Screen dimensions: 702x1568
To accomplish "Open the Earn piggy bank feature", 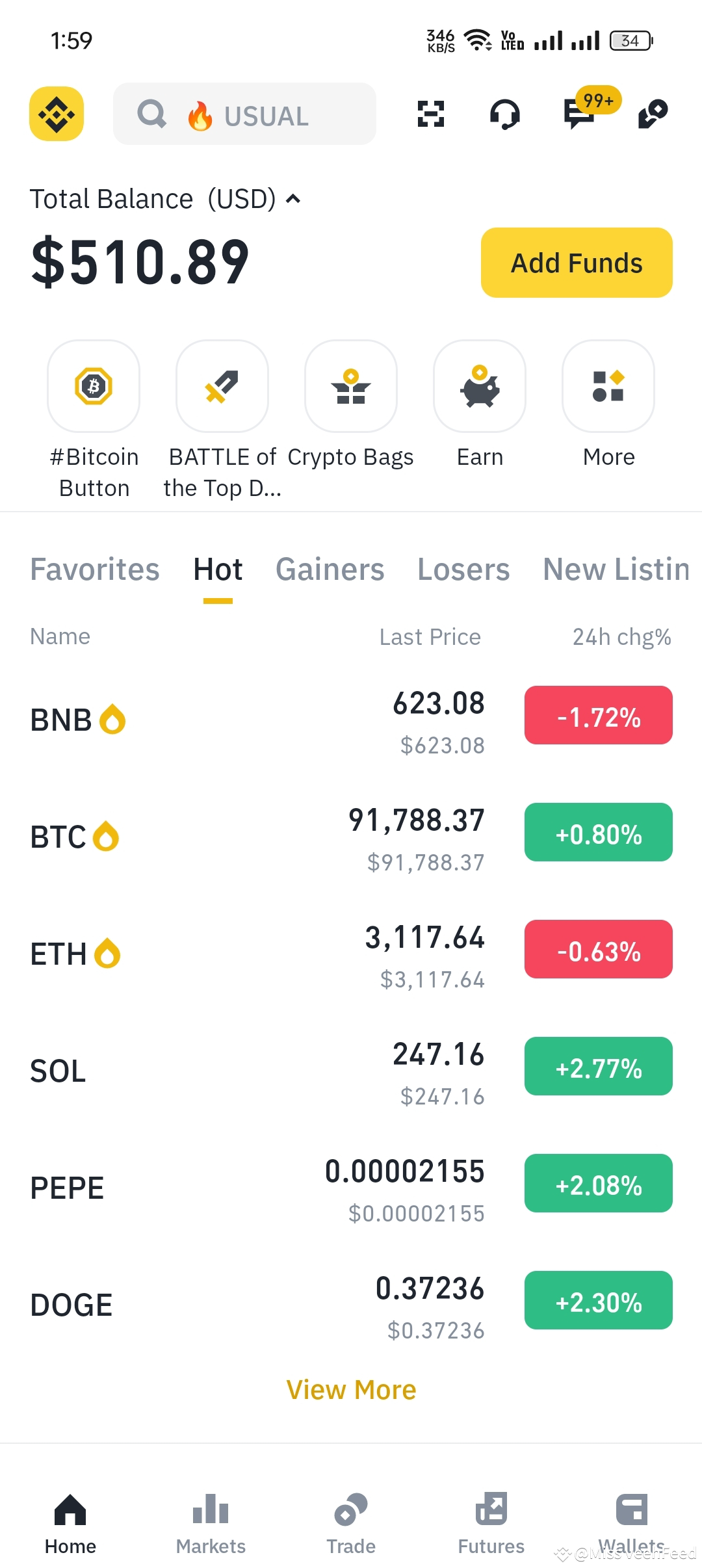I will point(479,387).
